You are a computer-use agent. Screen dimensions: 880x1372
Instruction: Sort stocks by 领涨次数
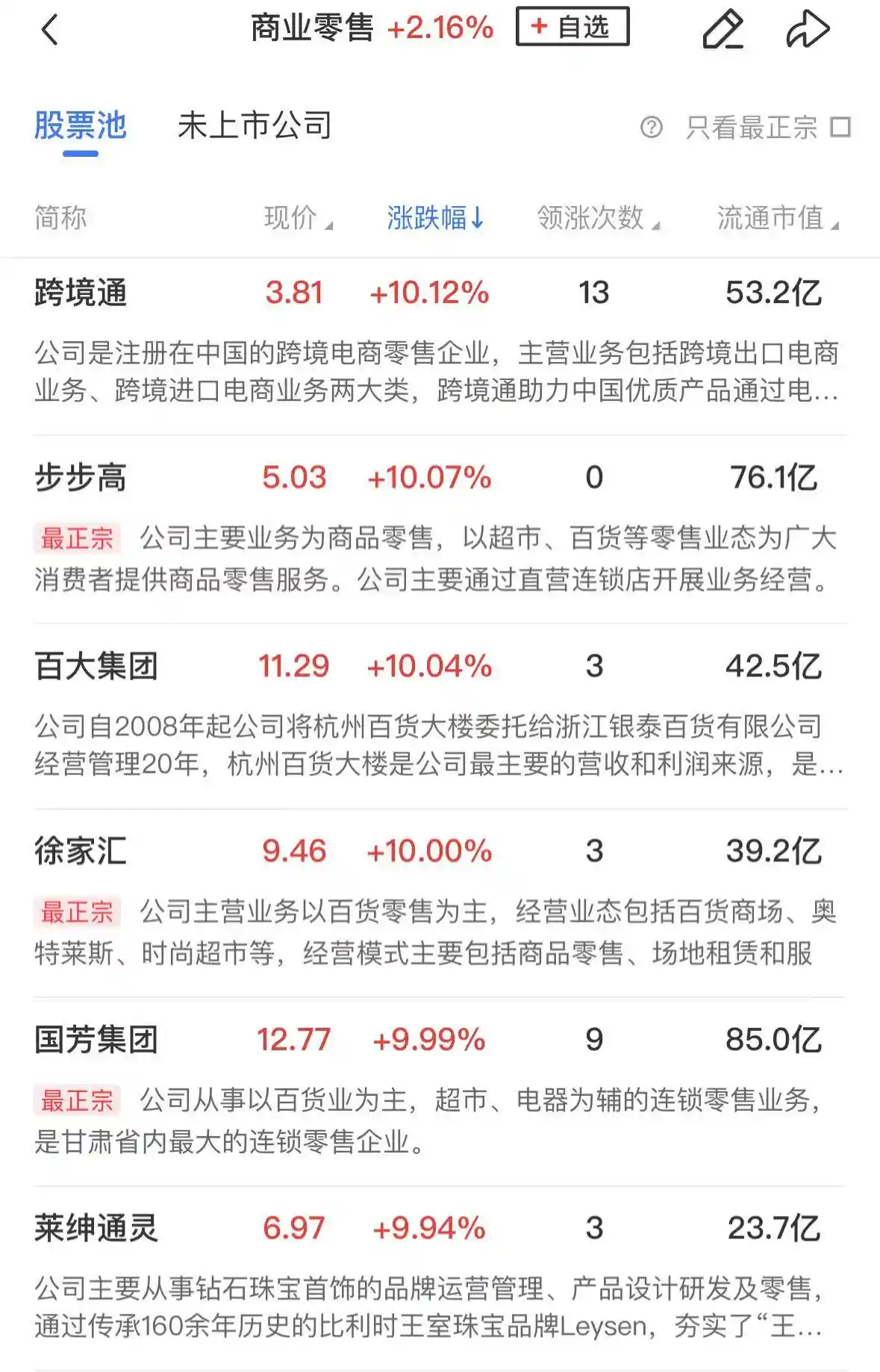[593, 217]
